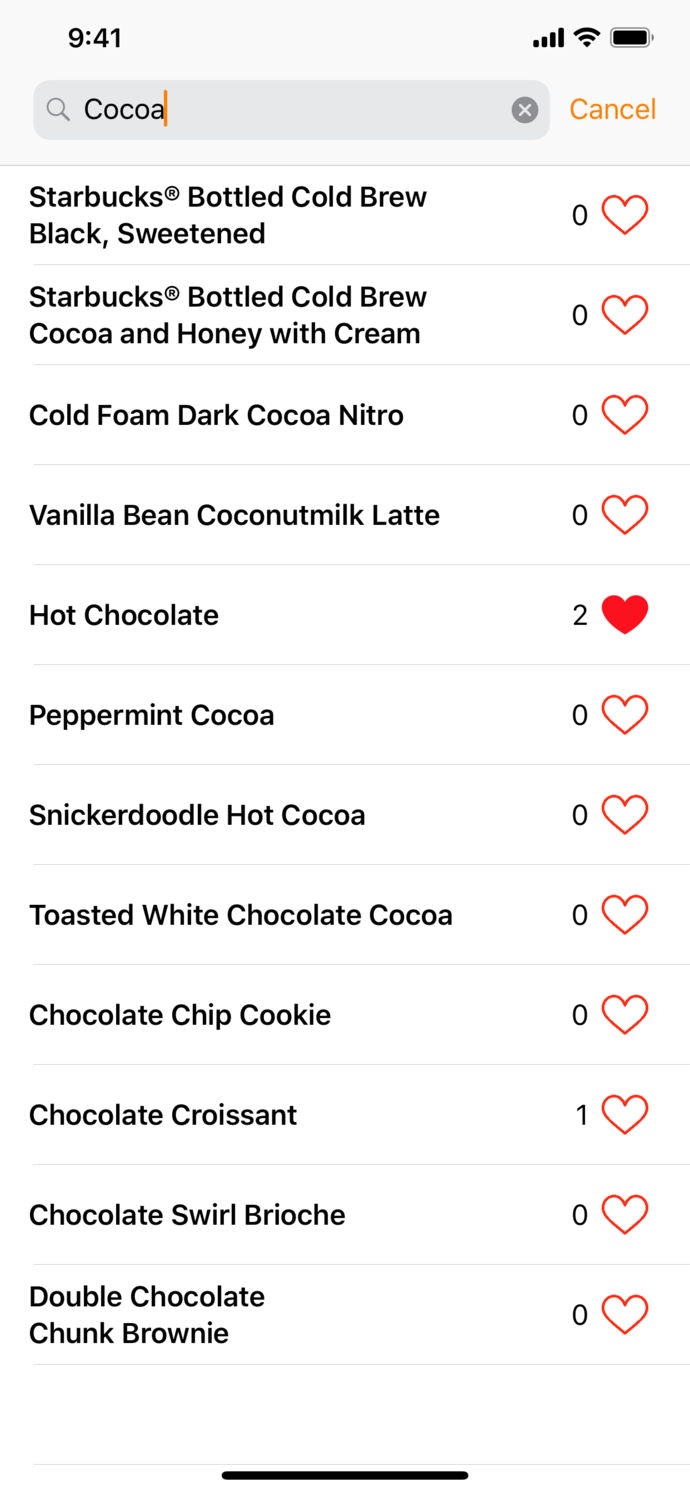Like the Double Chocolate Chunk Brownie
Image resolution: width=690 pixels, height=1493 pixels.
pyautogui.click(x=625, y=1315)
